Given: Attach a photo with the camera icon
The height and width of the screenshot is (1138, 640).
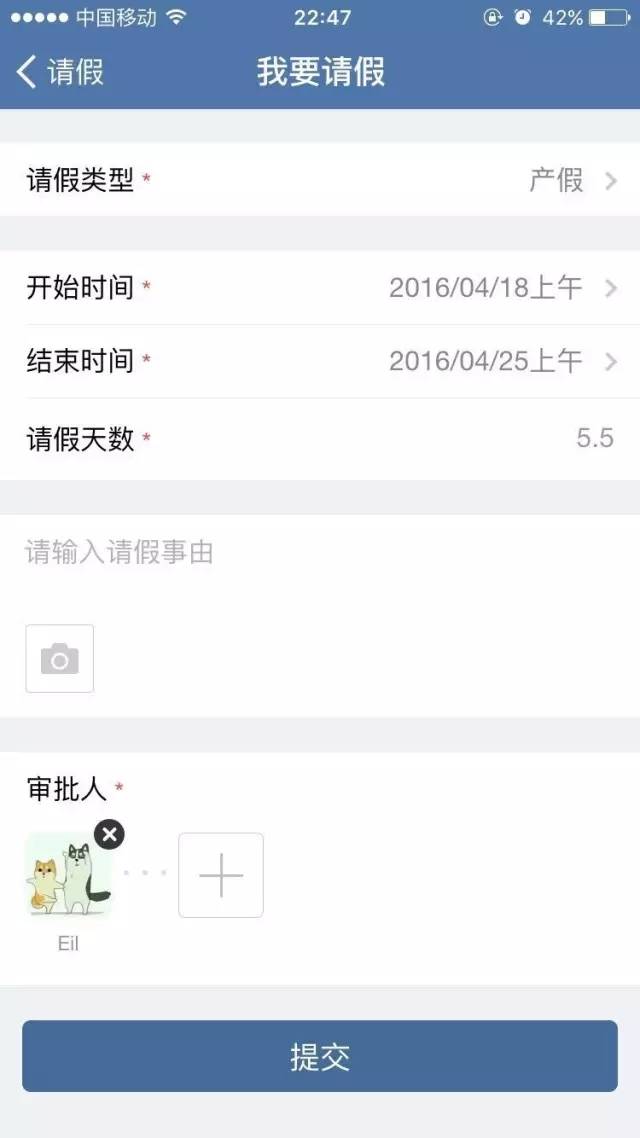Looking at the screenshot, I should click(60, 659).
